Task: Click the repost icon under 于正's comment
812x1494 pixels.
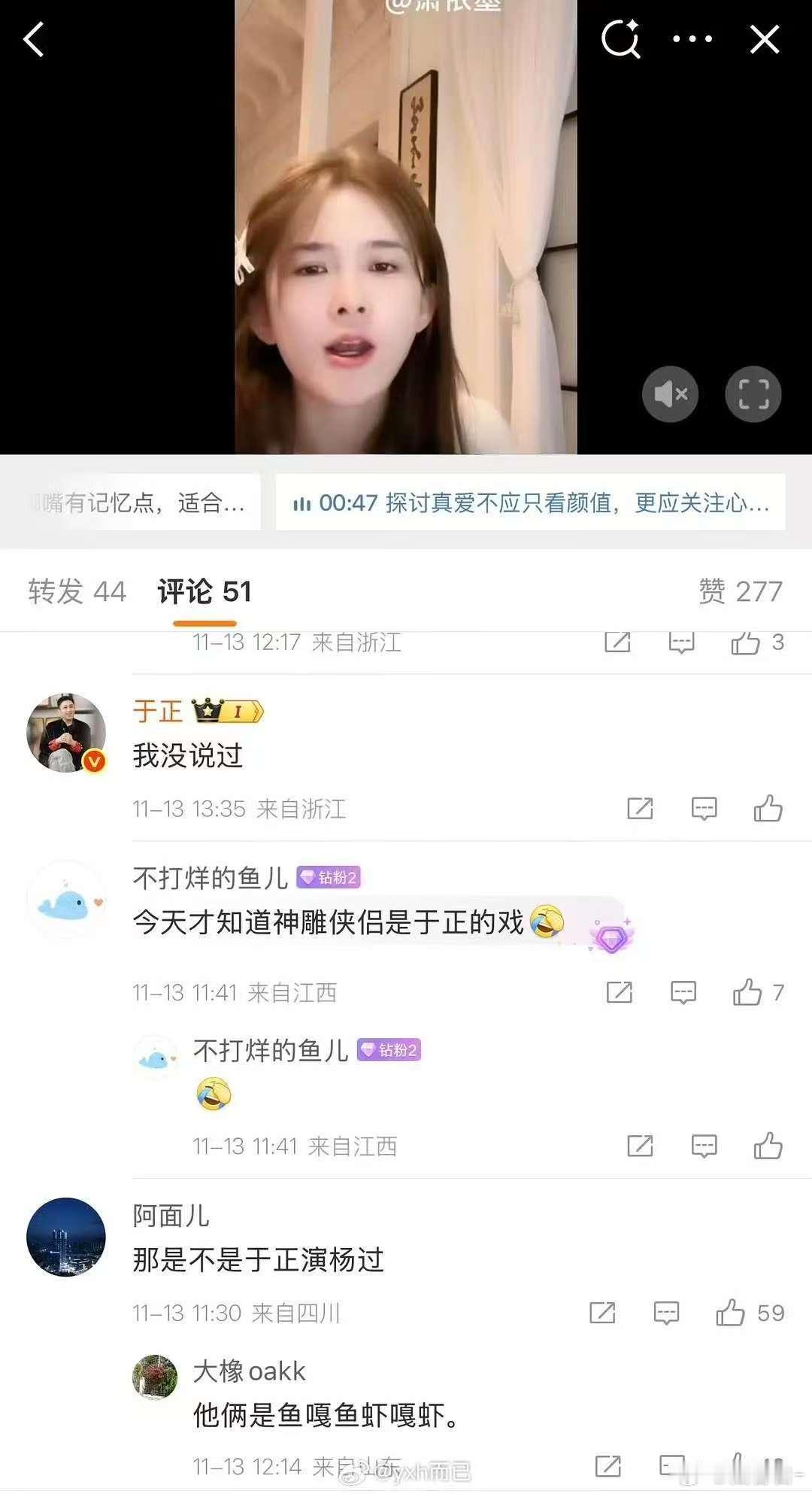Action: (x=640, y=809)
